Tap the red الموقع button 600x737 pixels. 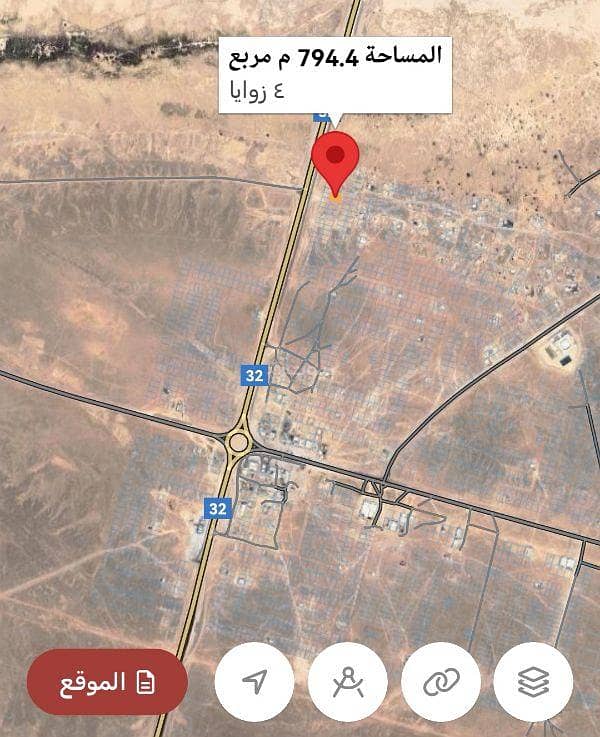click(x=107, y=682)
